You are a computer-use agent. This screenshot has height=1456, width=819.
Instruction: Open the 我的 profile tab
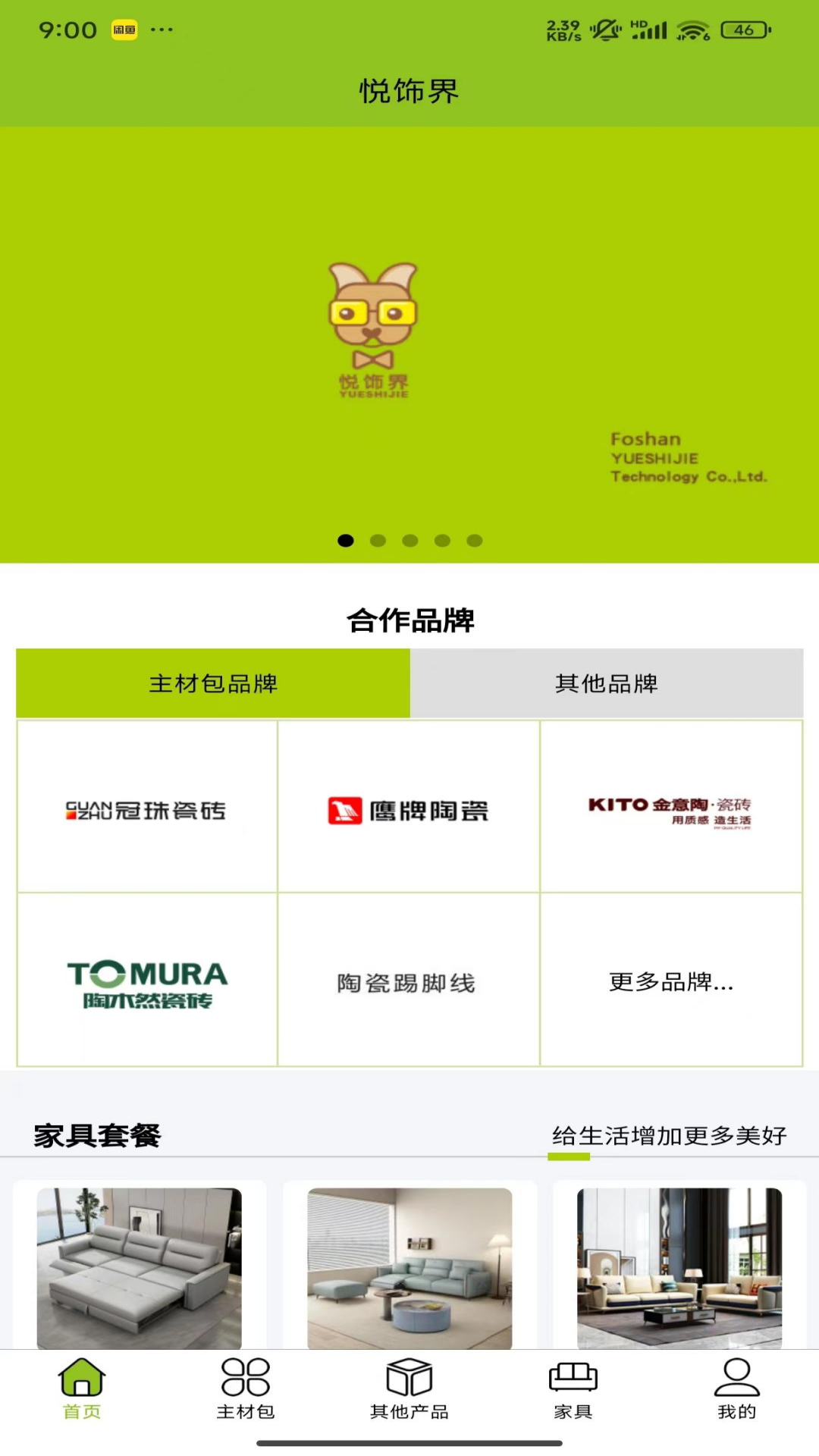(736, 1389)
